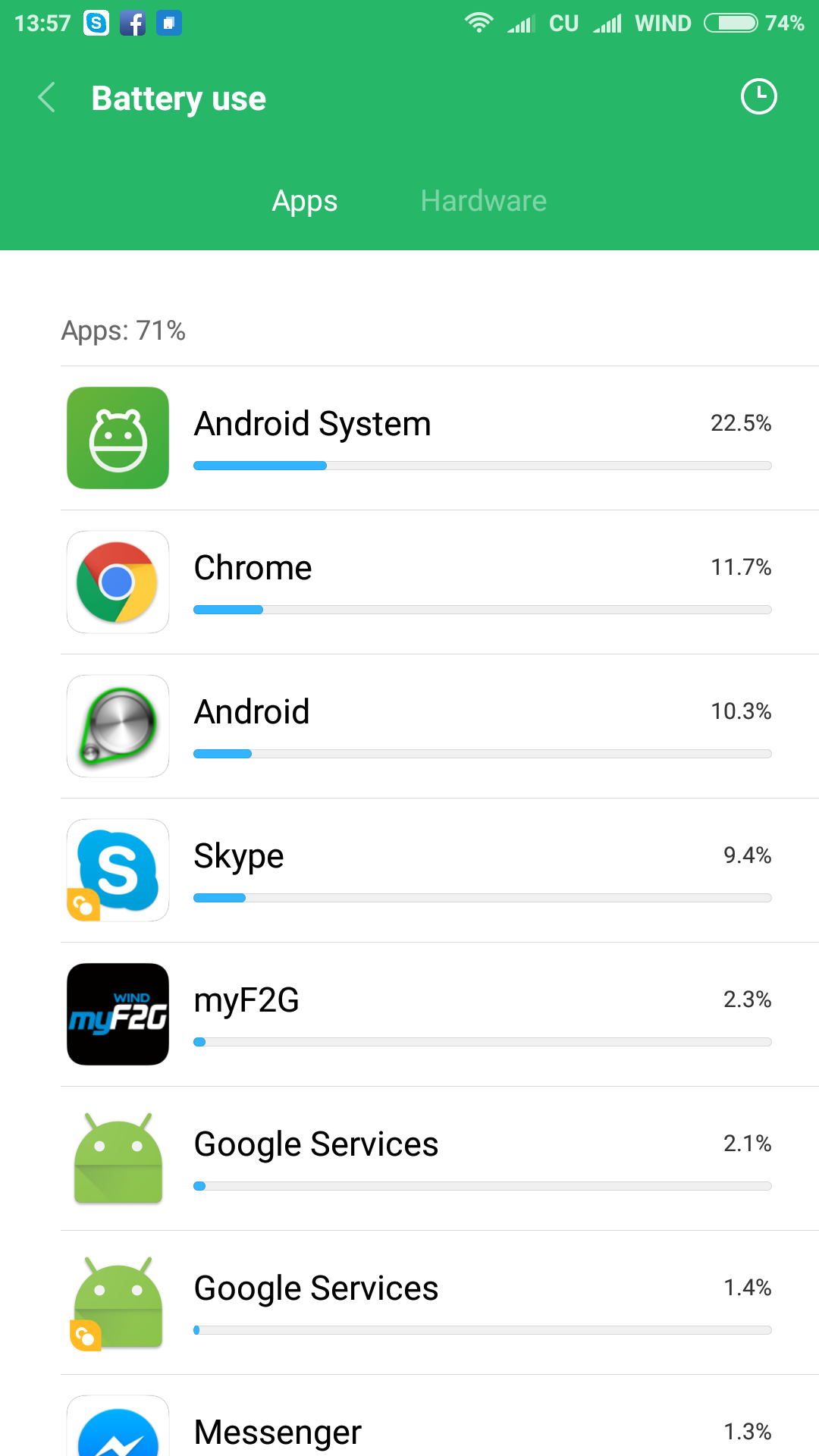Viewport: 819px width, 1456px height.
Task: View Chrome battery usage details
Action: (x=440, y=582)
